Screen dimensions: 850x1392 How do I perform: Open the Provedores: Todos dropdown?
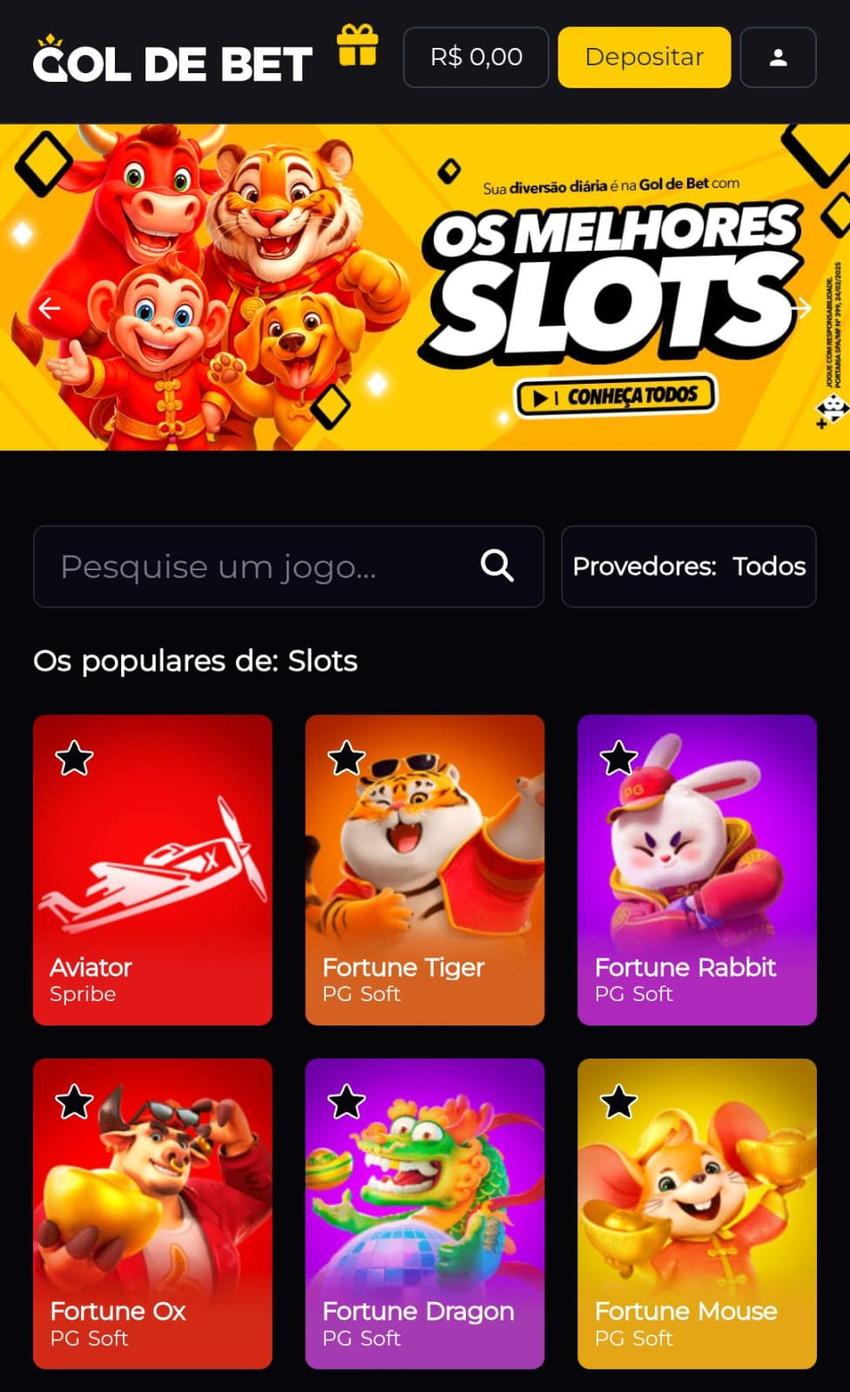(x=688, y=566)
